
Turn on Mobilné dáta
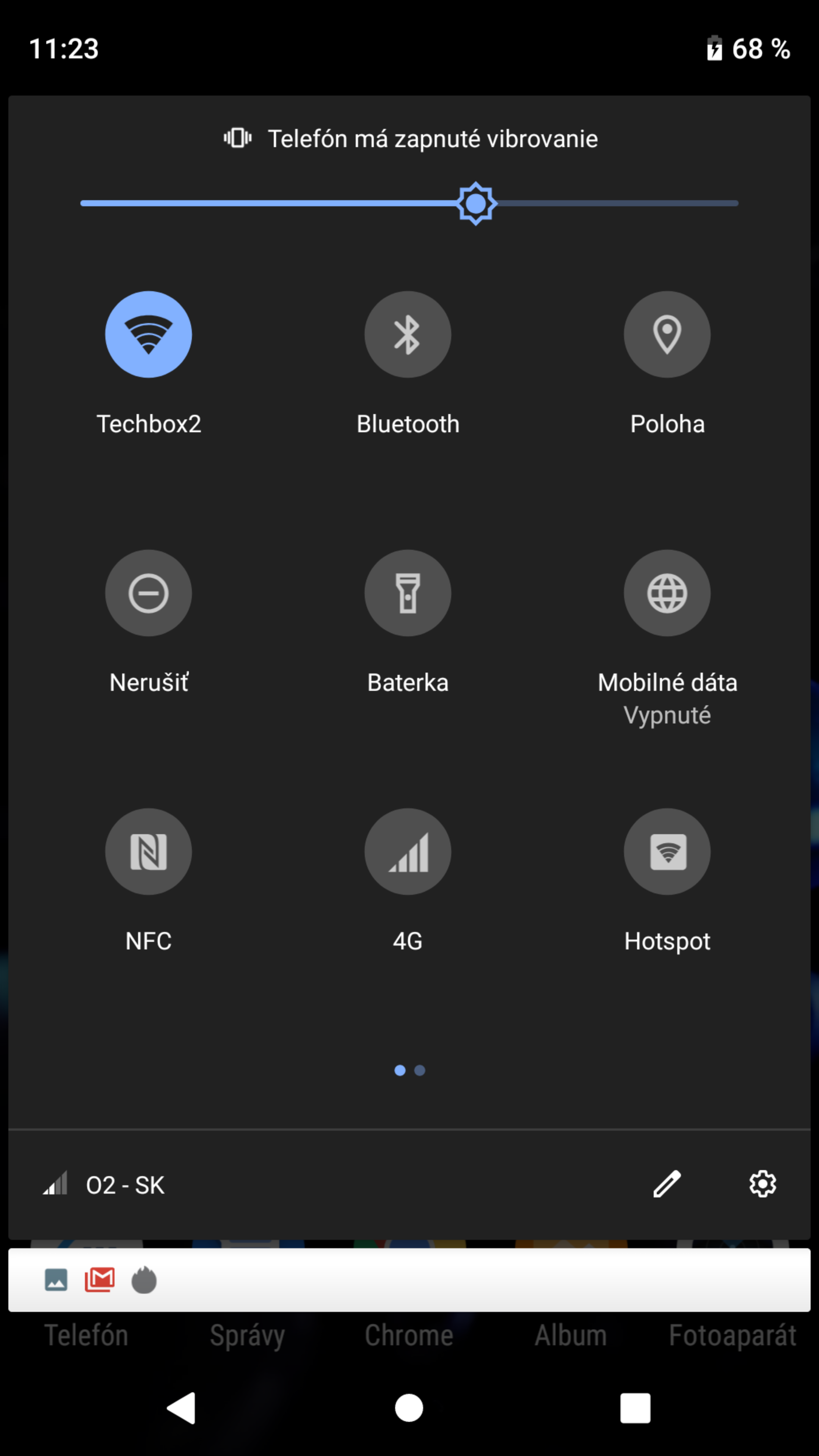point(667,593)
